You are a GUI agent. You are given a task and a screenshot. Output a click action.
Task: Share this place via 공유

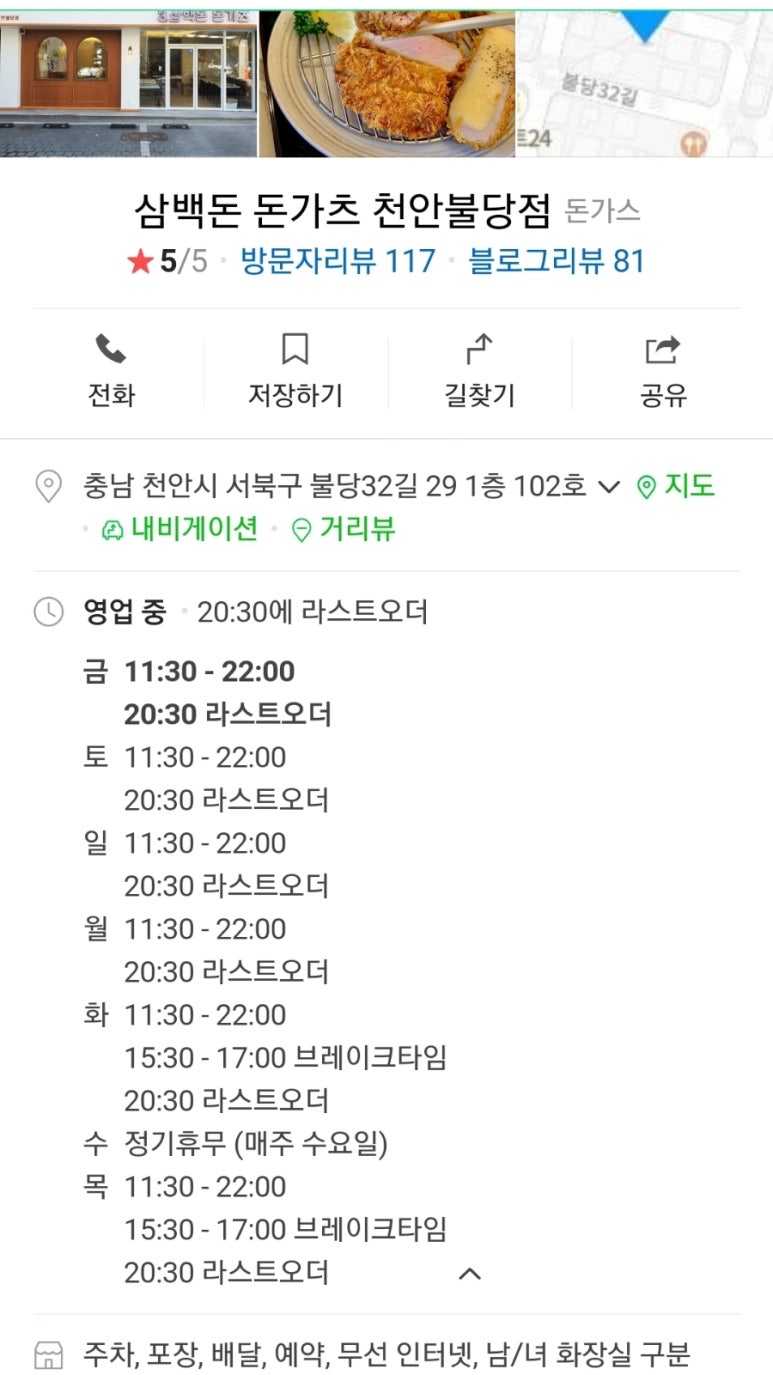(x=663, y=372)
